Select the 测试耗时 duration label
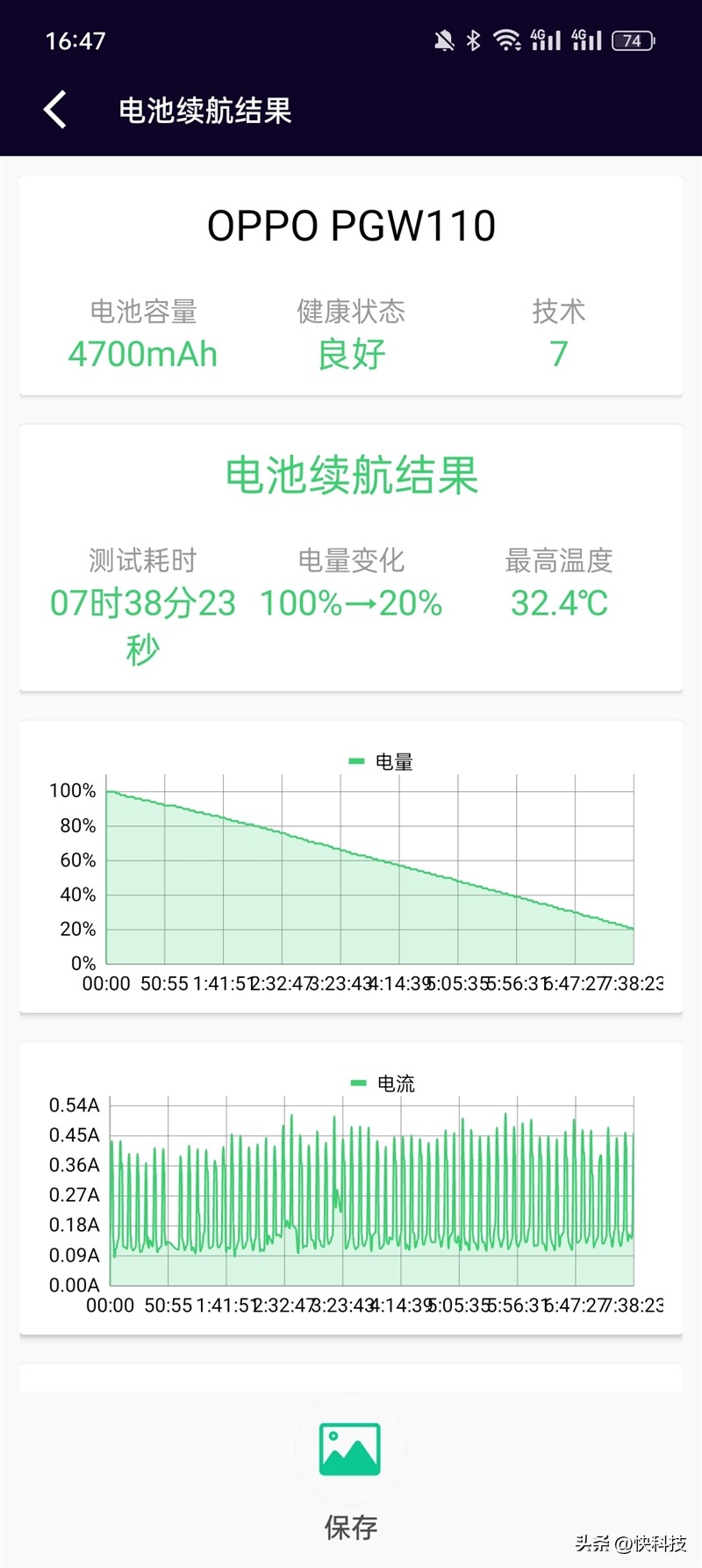 coord(142,559)
